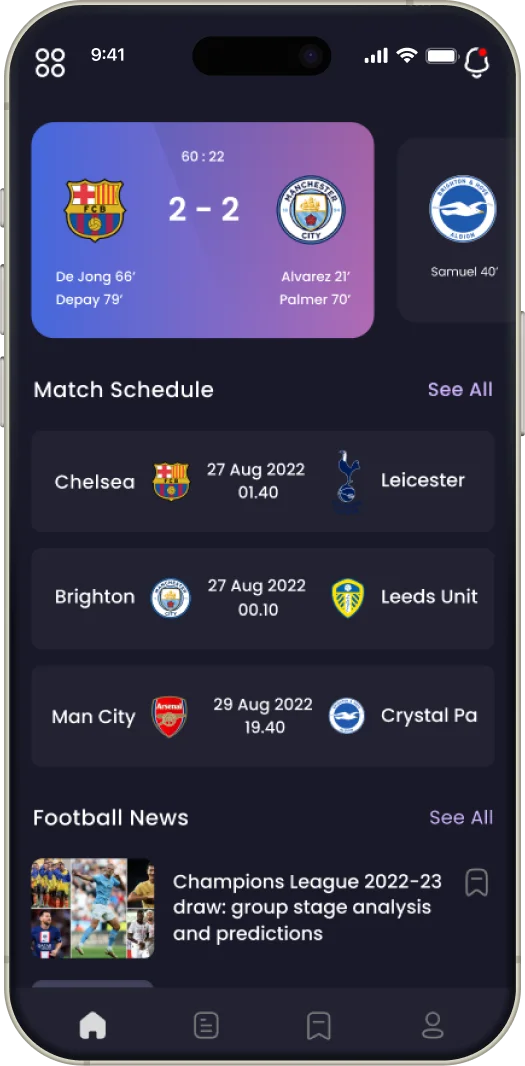Switch to the bookmarks tab
Viewport: 525px width, 1066px height.
coord(319,1025)
